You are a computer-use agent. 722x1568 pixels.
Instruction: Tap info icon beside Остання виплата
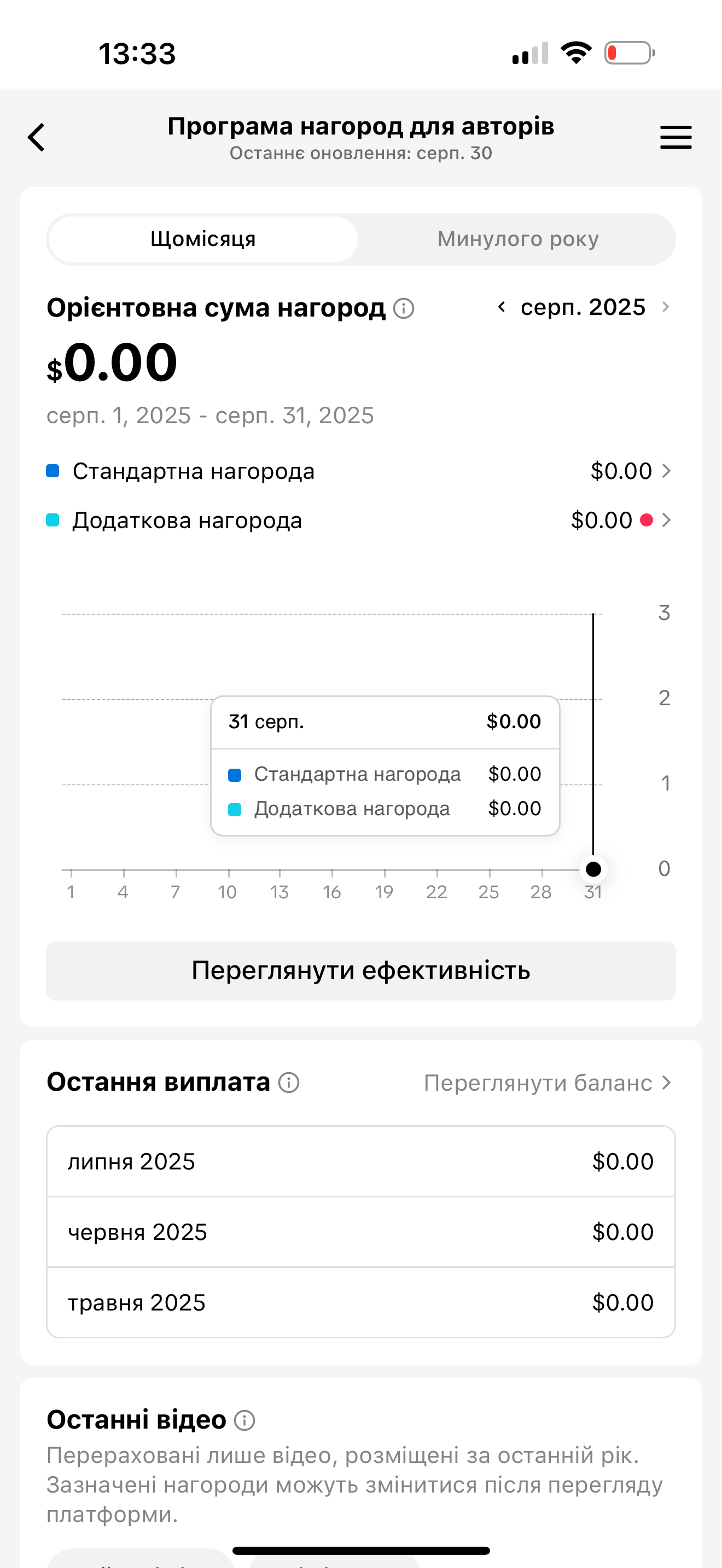[x=289, y=1083]
